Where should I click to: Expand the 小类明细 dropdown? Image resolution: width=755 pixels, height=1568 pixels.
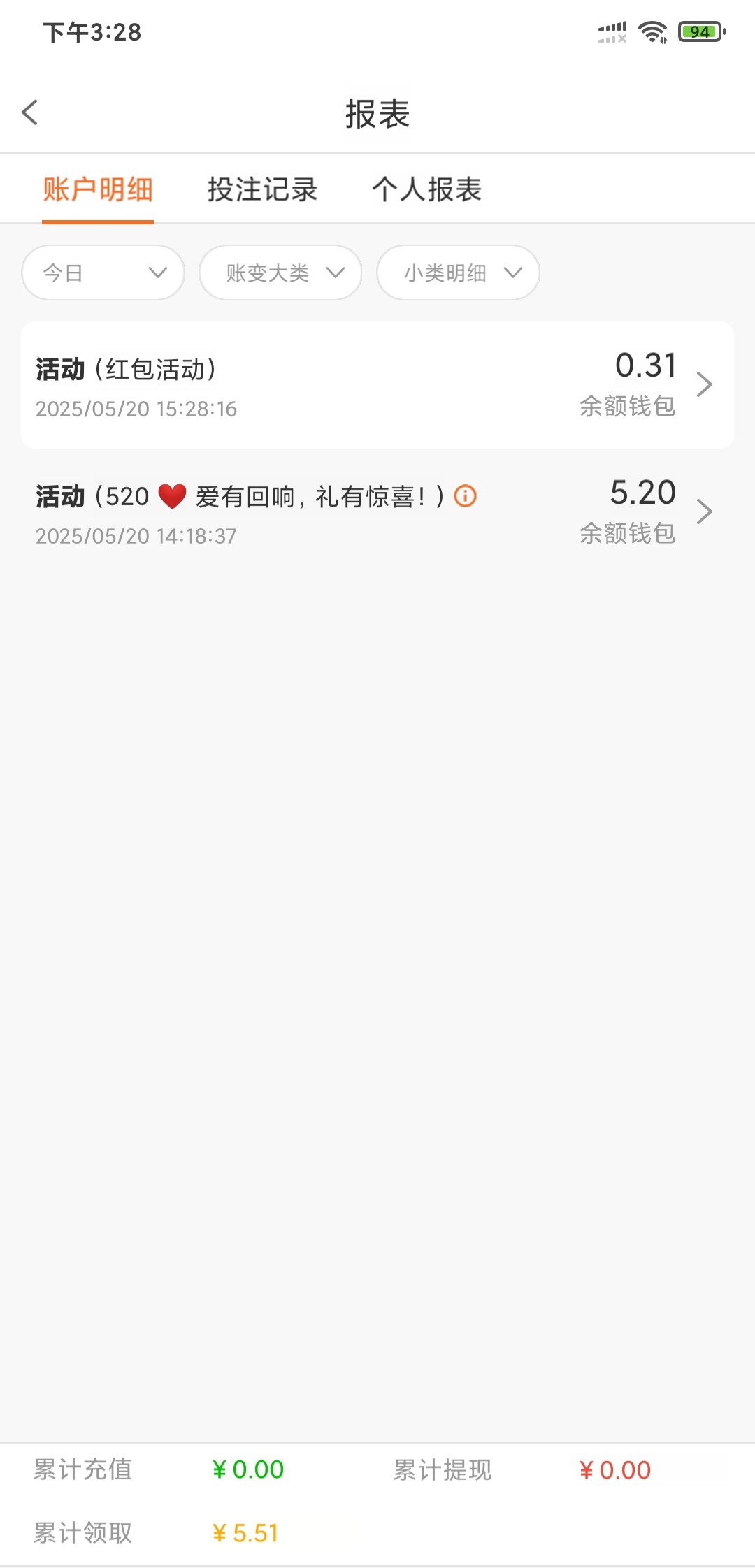click(x=458, y=273)
